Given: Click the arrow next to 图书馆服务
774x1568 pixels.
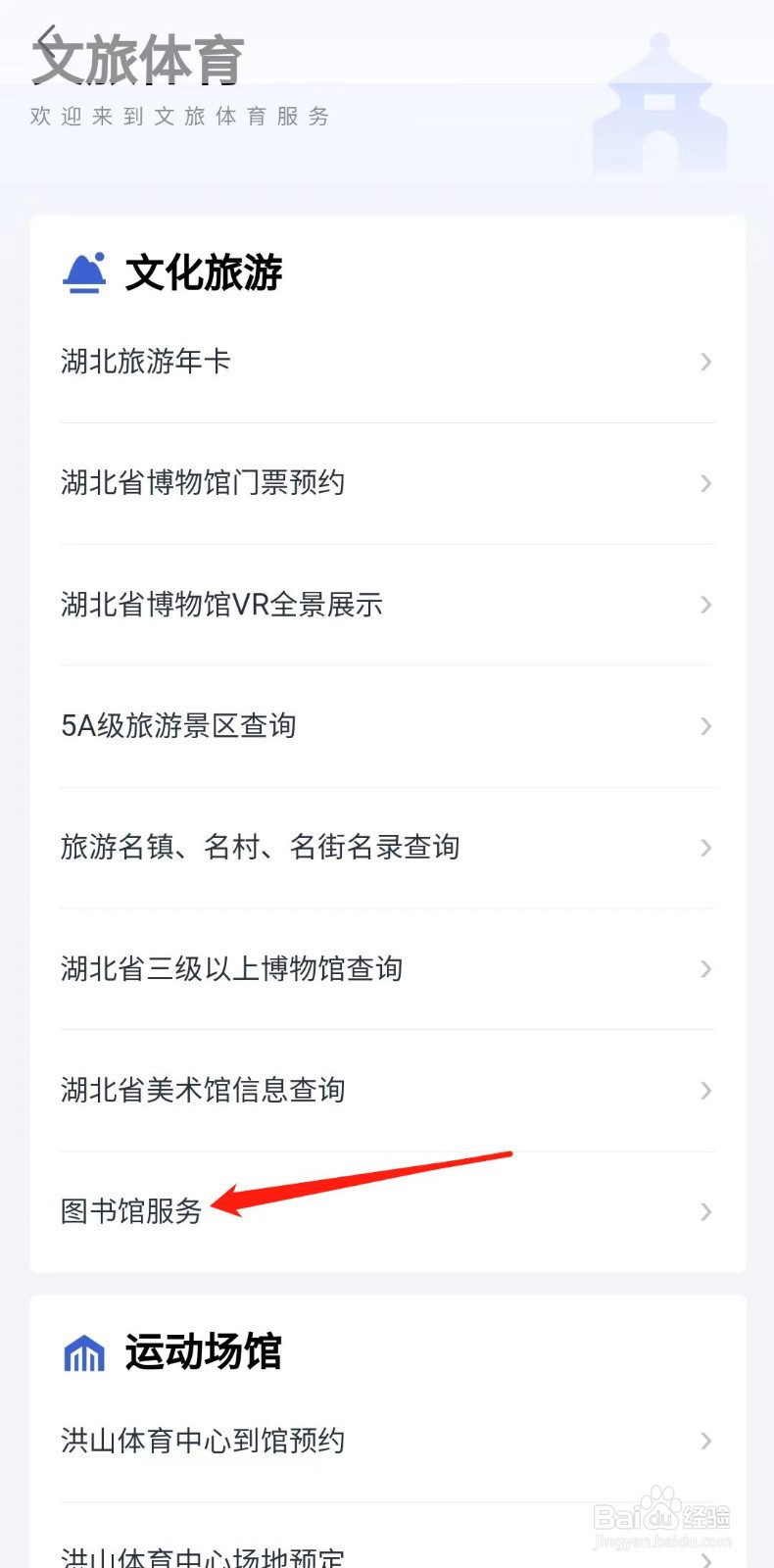Looking at the screenshot, I should pos(705,1211).
